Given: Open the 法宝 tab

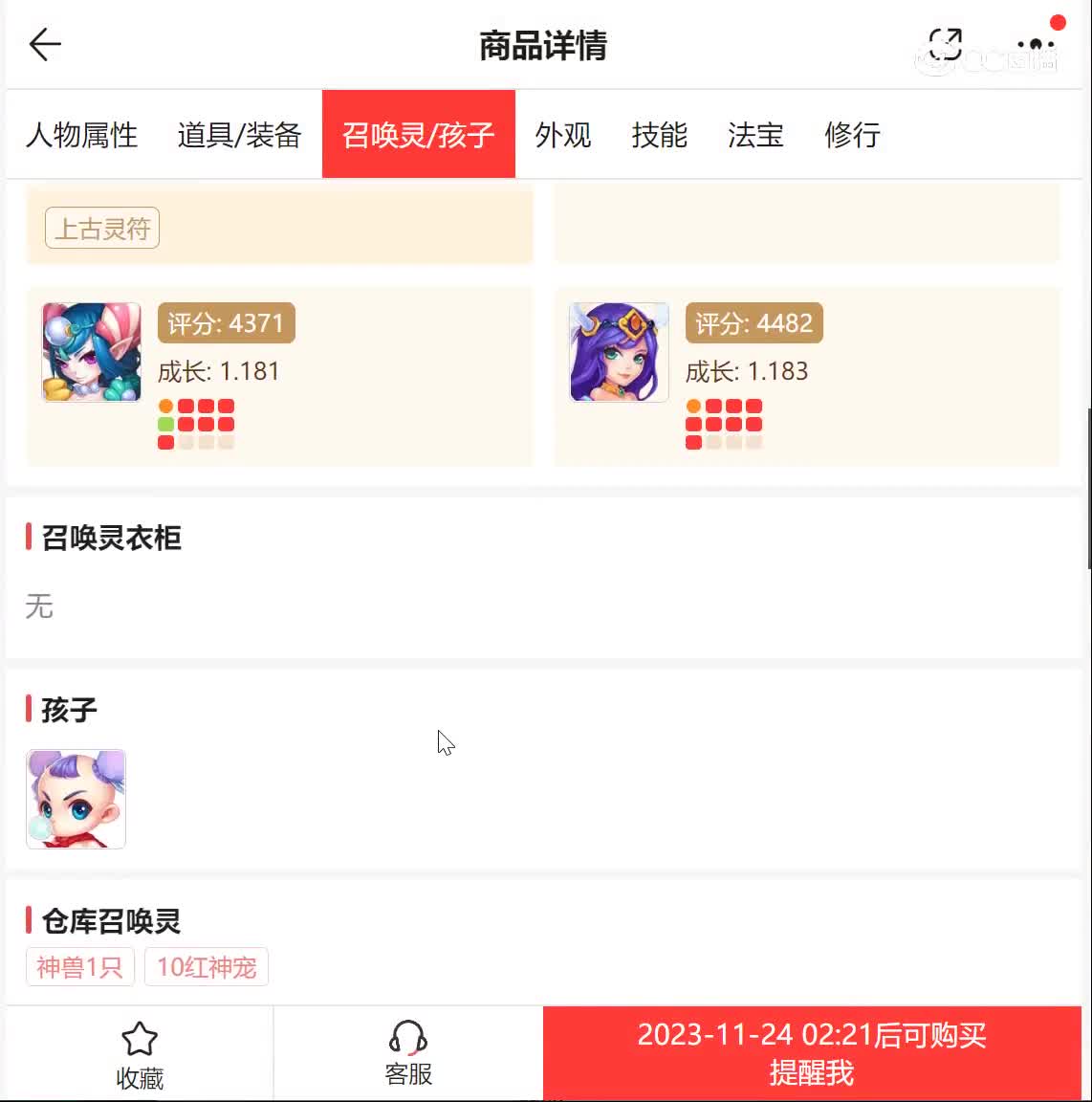Looking at the screenshot, I should point(755,135).
